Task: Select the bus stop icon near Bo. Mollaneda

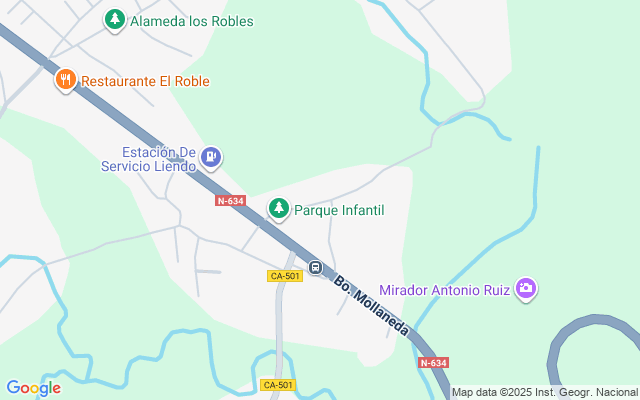Action: (x=315, y=267)
